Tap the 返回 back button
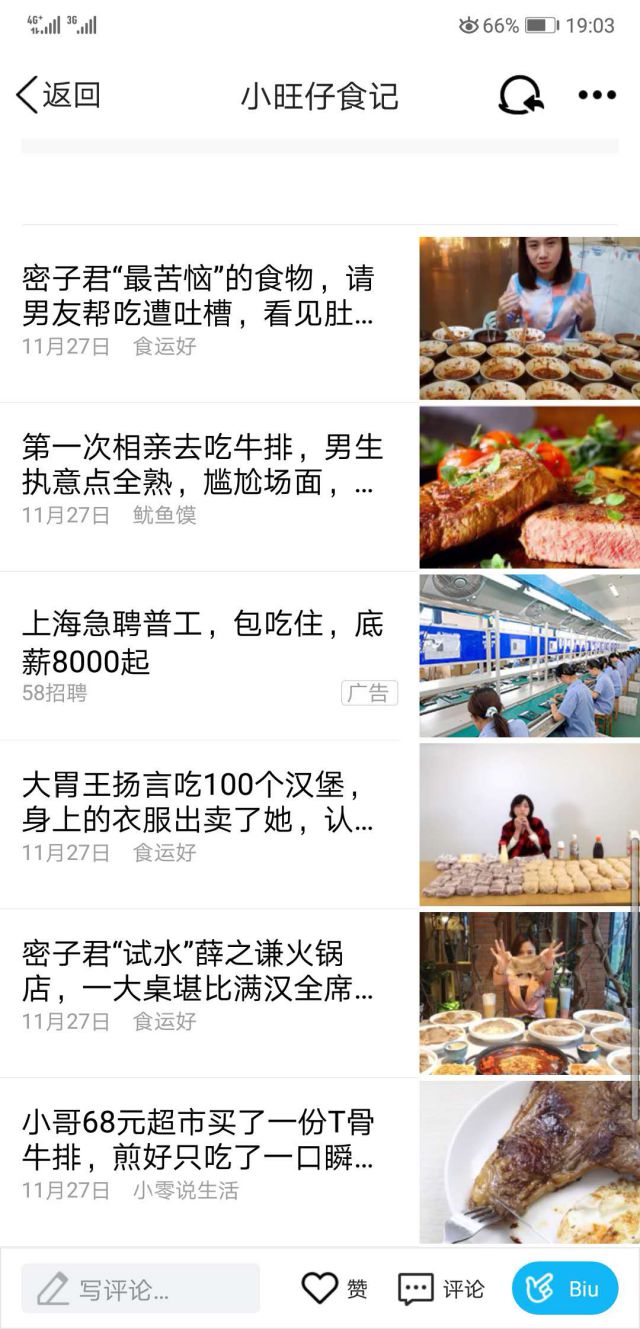Viewport: 640px width, 1329px height. coord(58,95)
